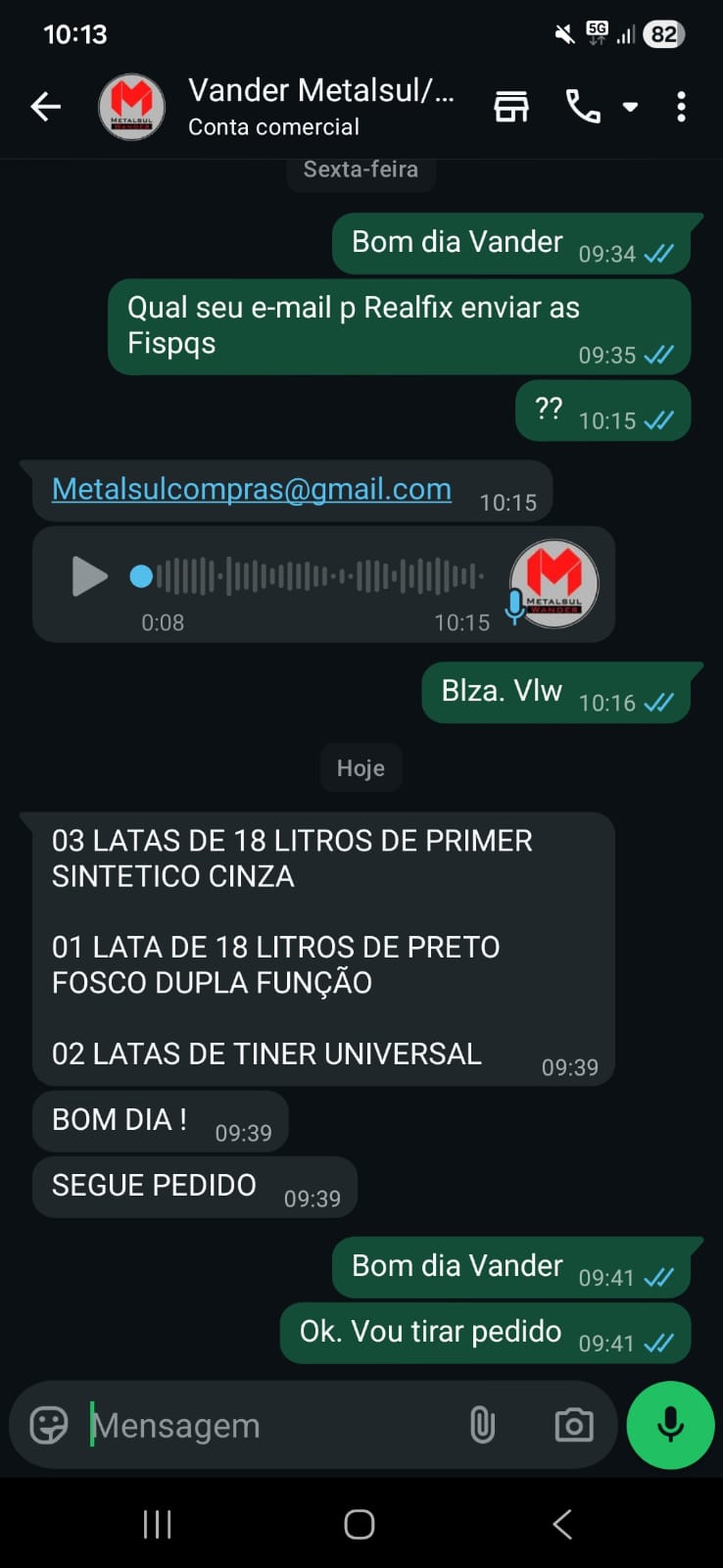723x1568 pixels.
Task: Open the emoji and sticker picker
Action: [49, 1425]
